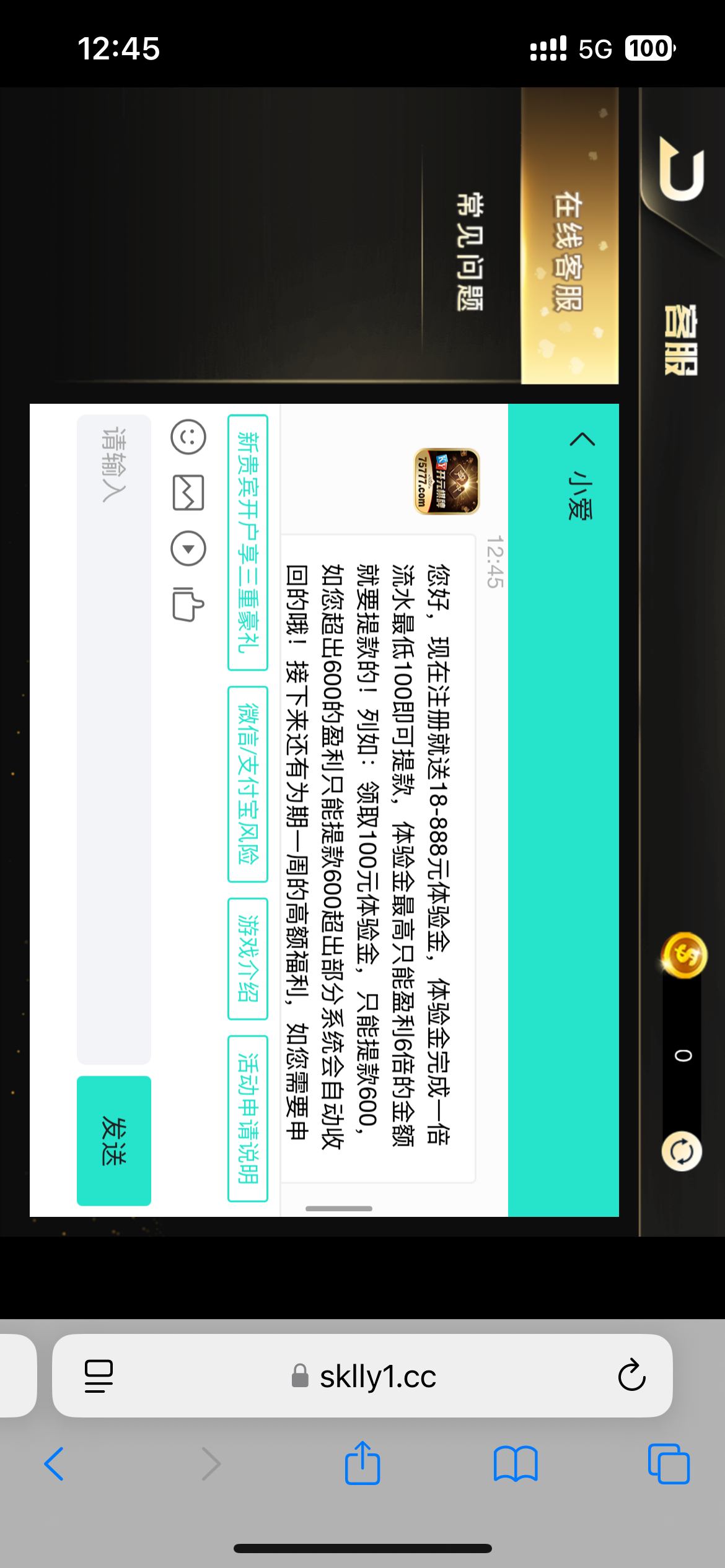Go back using the U-shaped return icon
The image size is (725, 1568).
tap(682, 168)
